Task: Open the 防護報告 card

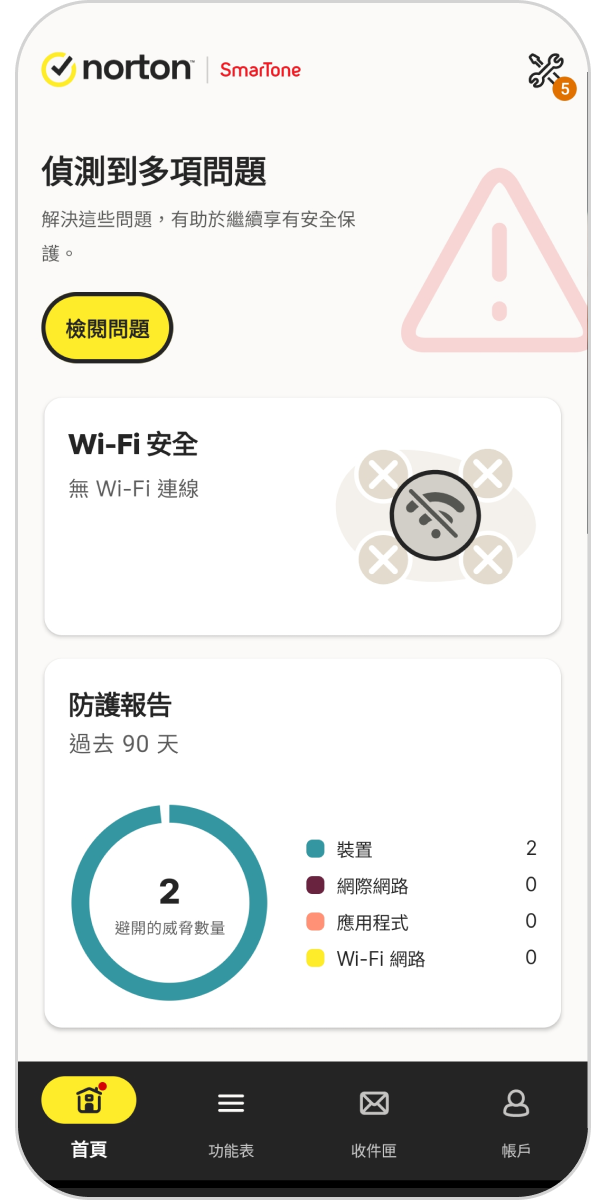Action: [302, 842]
